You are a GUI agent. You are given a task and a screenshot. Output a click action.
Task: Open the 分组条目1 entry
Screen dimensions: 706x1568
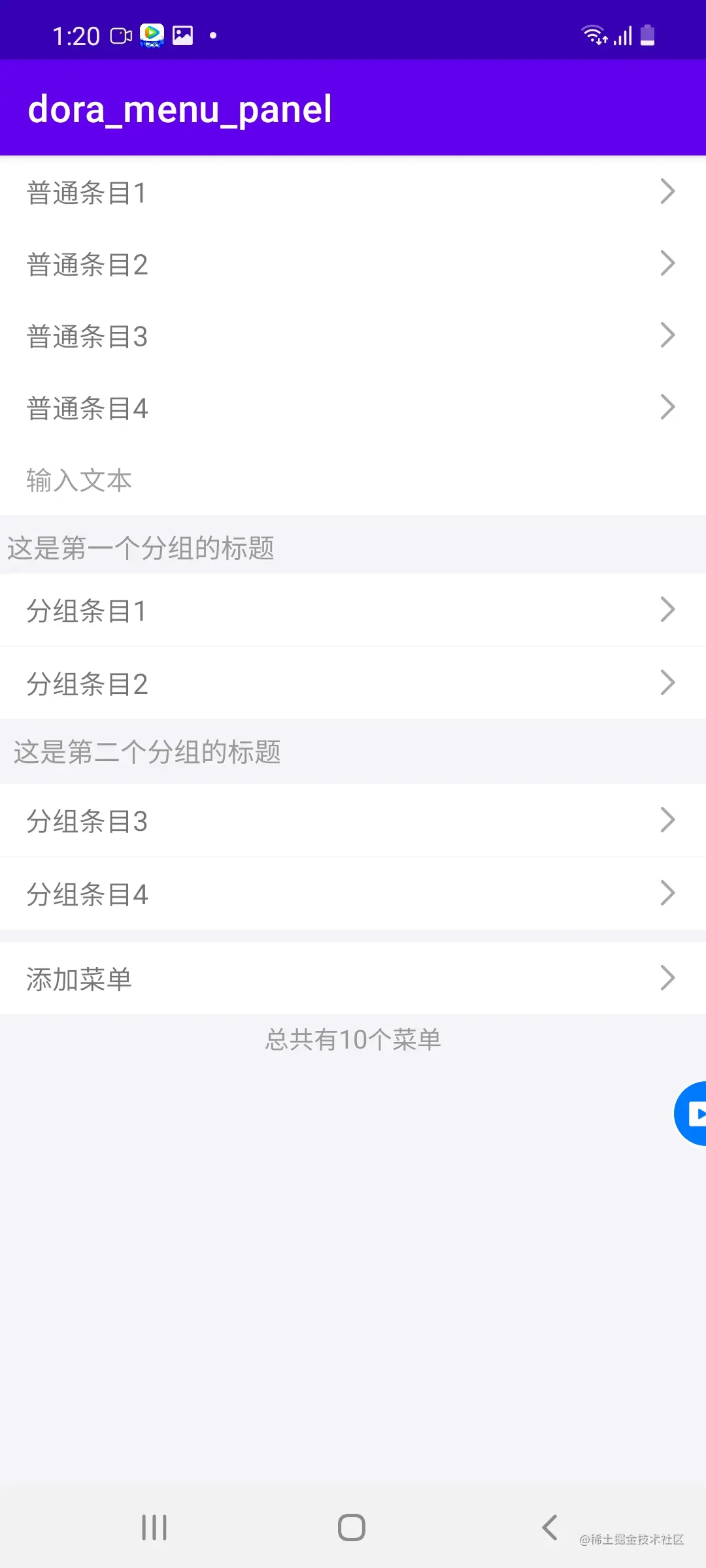[x=86, y=610]
